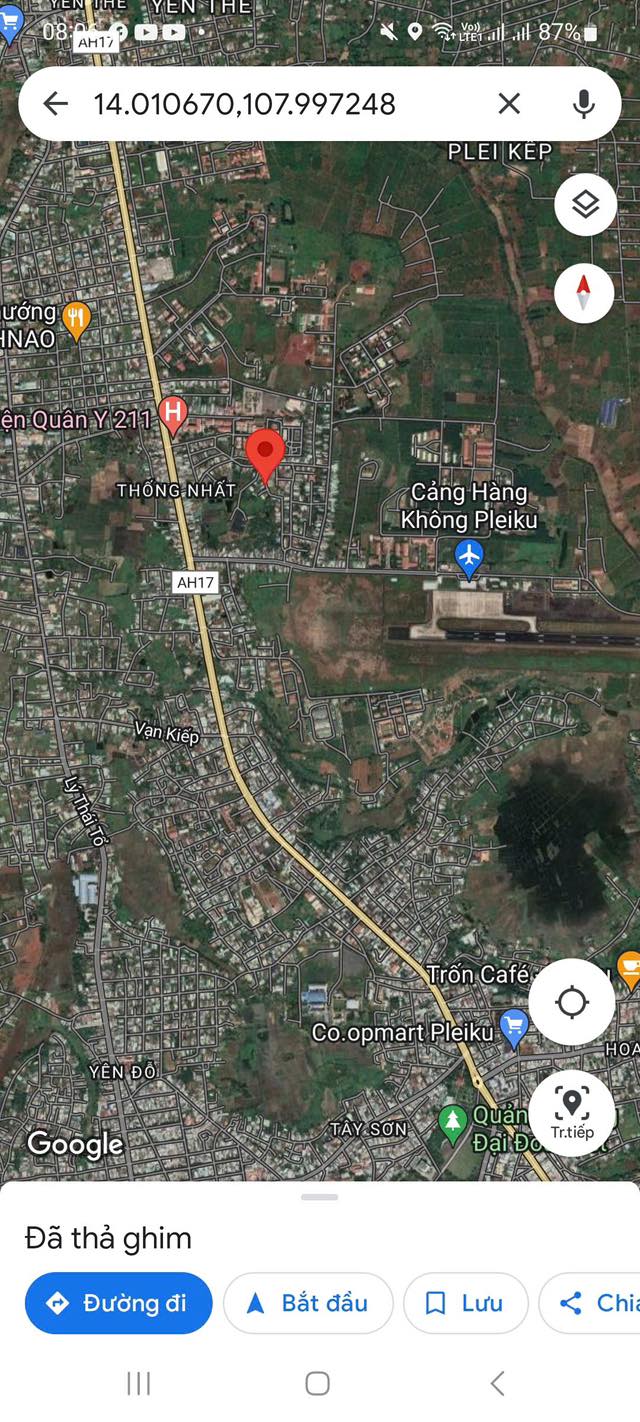The width and height of the screenshot is (640, 1422).
Task: Get directions with Đường đi
Action: click(x=119, y=1303)
